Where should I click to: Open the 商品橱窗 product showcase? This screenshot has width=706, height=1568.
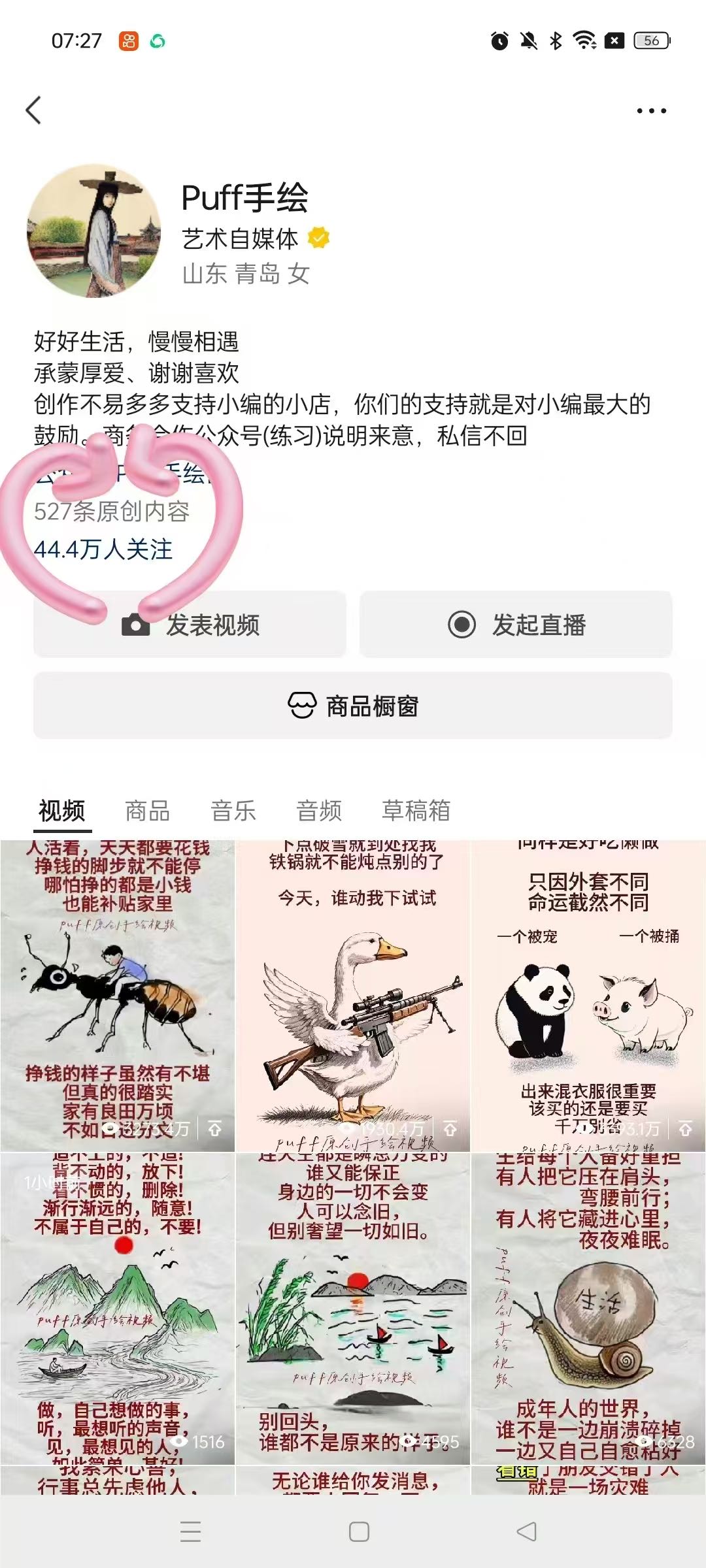[x=353, y=706]
